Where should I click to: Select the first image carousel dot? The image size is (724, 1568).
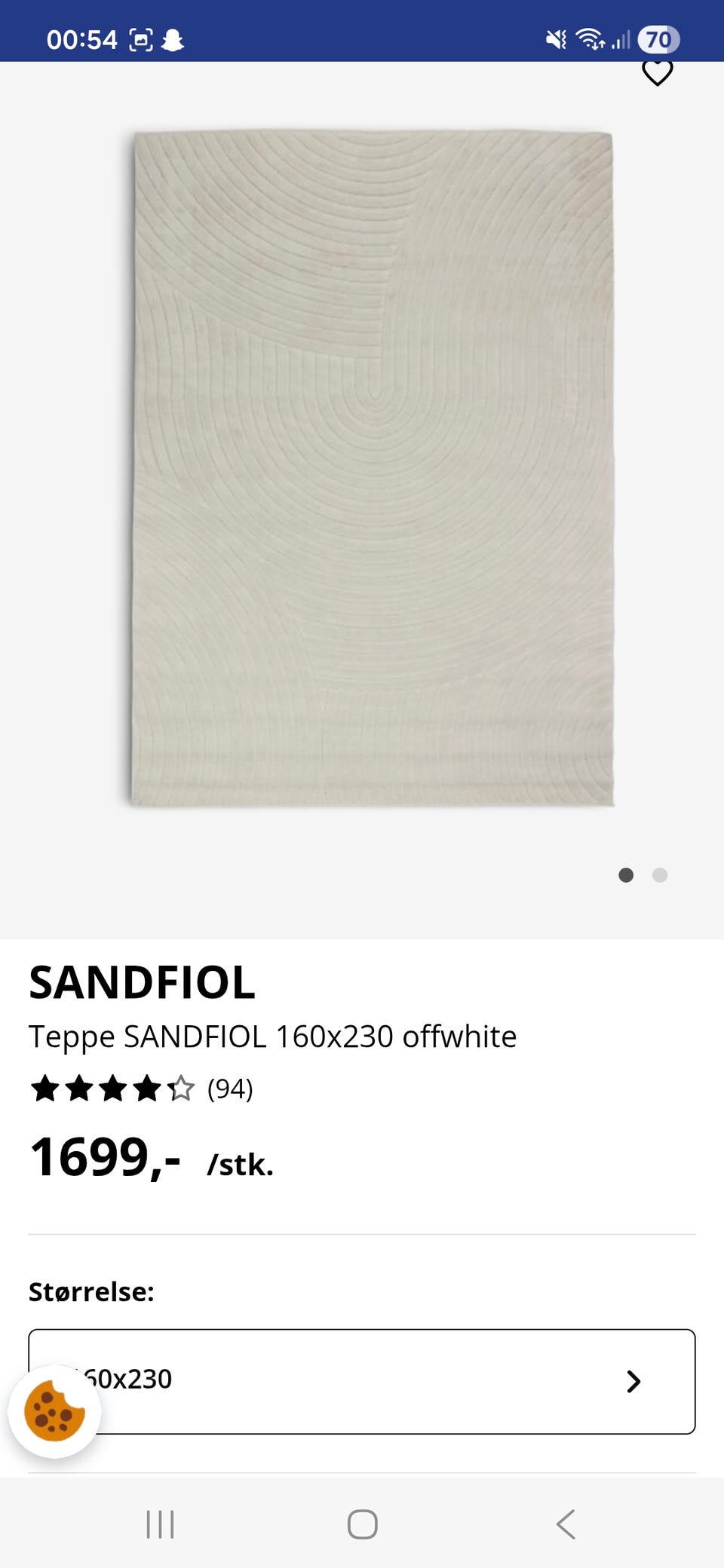626,876
